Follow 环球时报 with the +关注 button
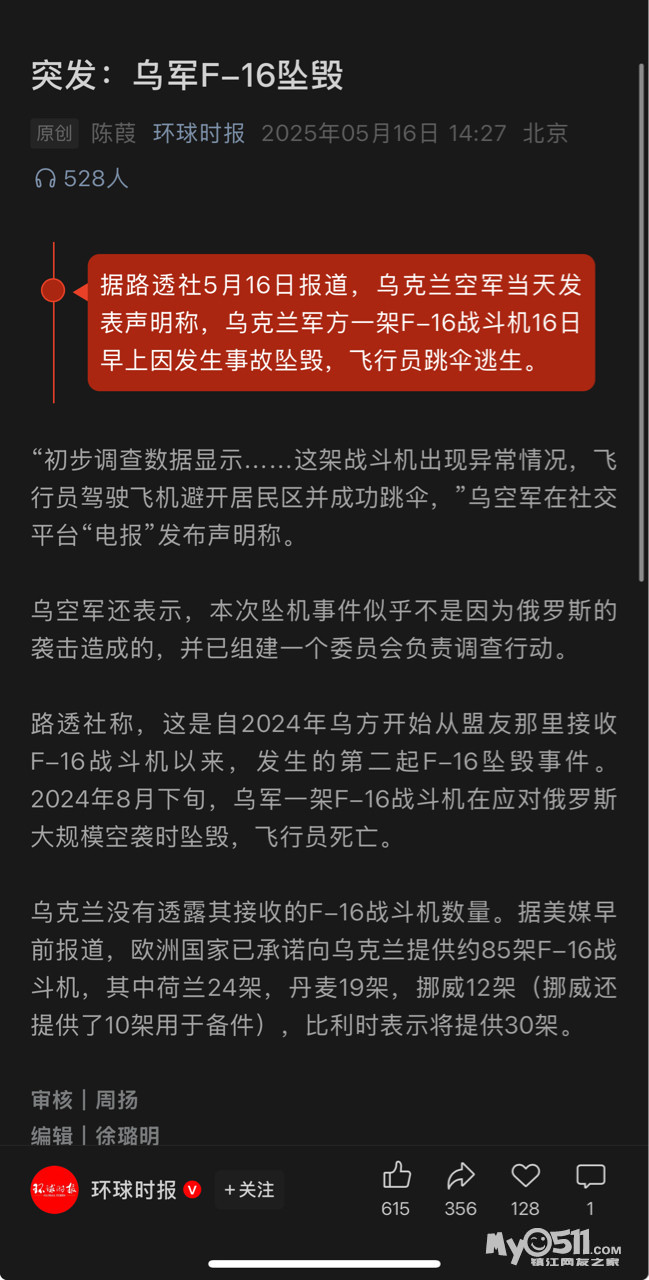Screen dimensions: 649x1280 point(249,1190)
